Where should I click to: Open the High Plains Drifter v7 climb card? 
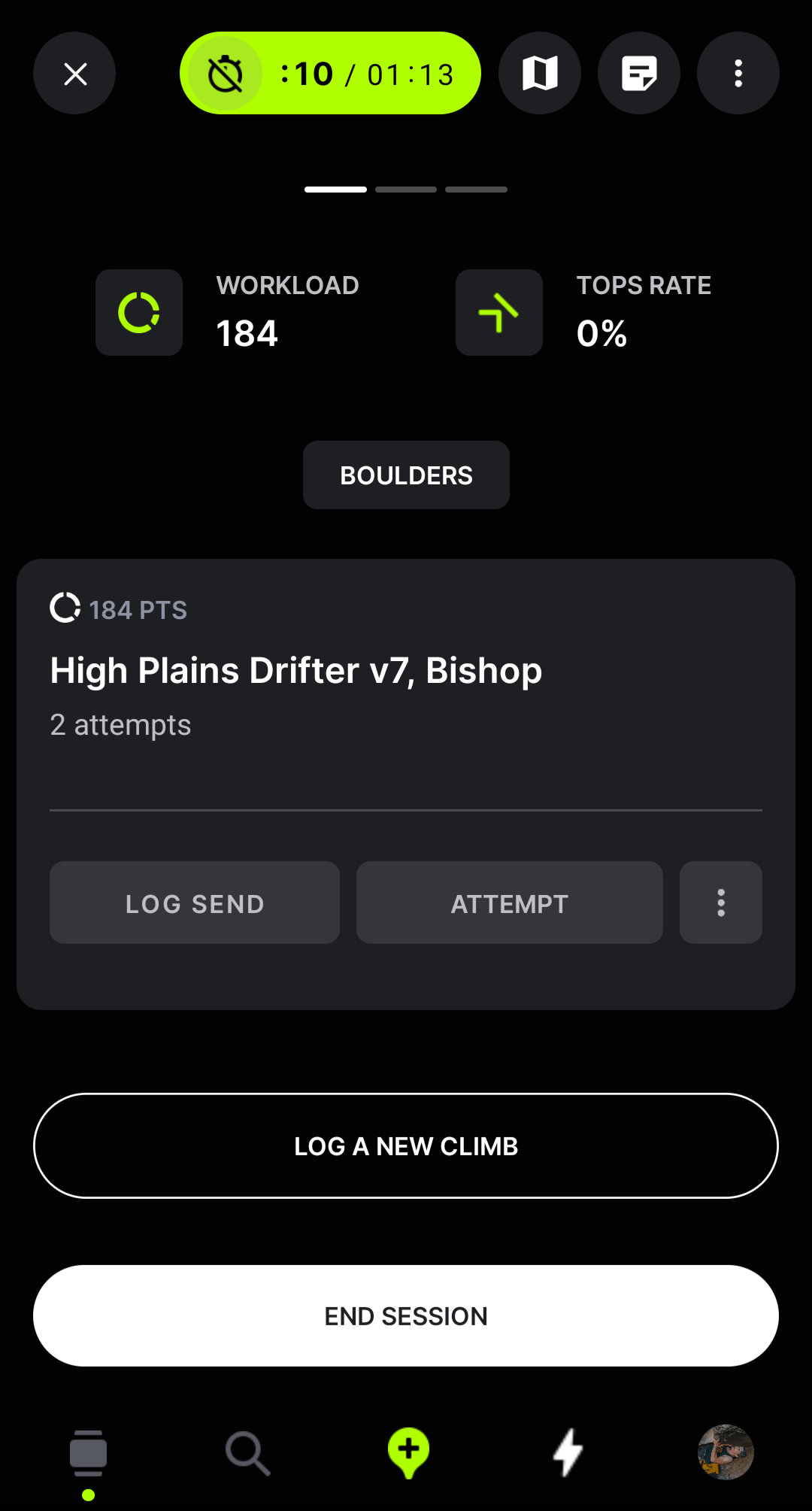point(296,671)
